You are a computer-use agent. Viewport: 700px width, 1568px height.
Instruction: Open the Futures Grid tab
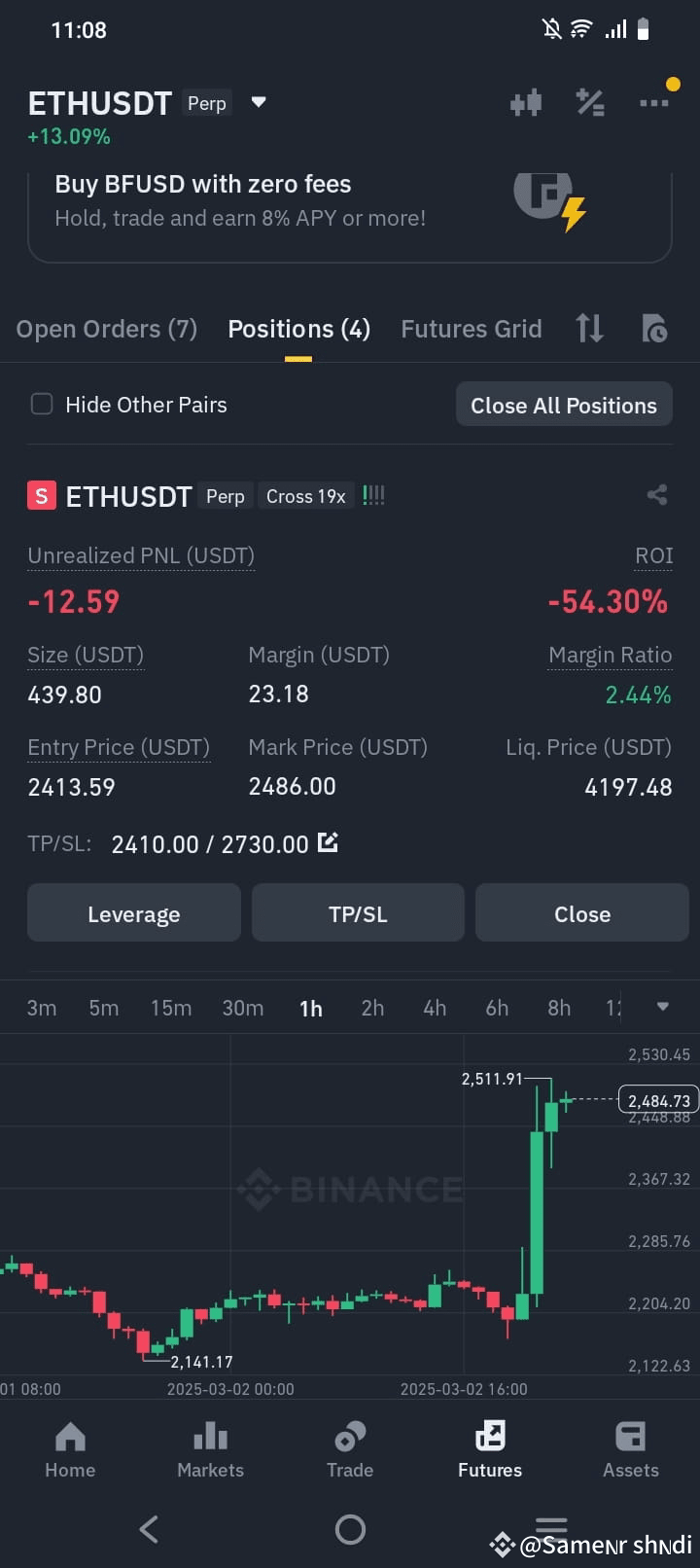(472, 329)
